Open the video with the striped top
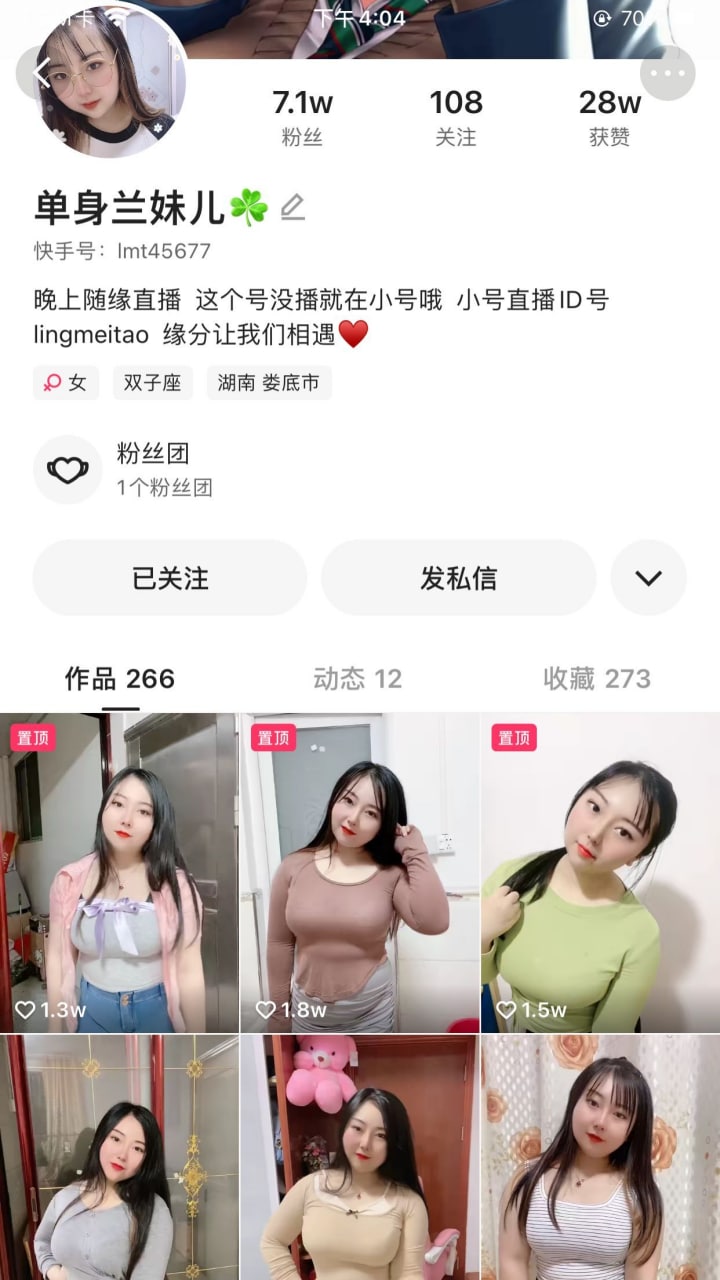 point(600,1157)
